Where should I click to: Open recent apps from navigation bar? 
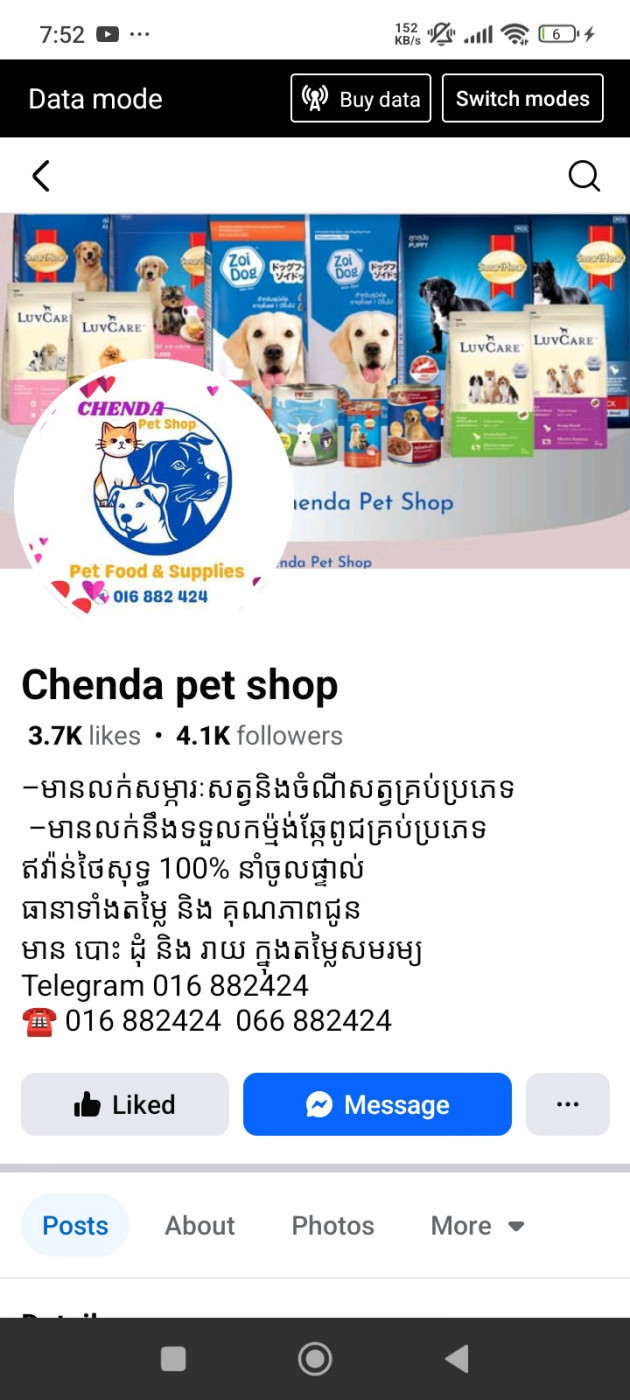(x=174, y=1358)
